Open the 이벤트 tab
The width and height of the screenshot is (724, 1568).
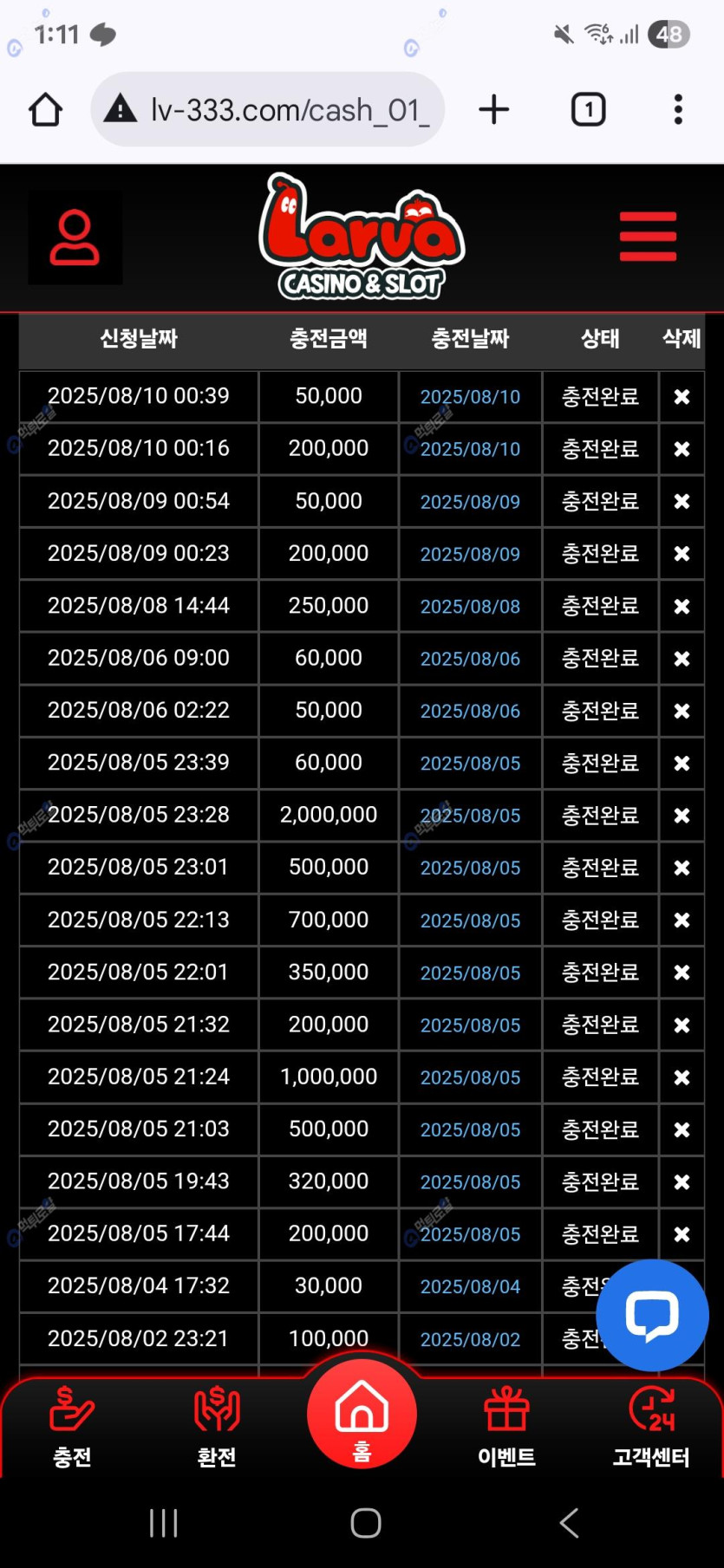tap(506, 1427)
